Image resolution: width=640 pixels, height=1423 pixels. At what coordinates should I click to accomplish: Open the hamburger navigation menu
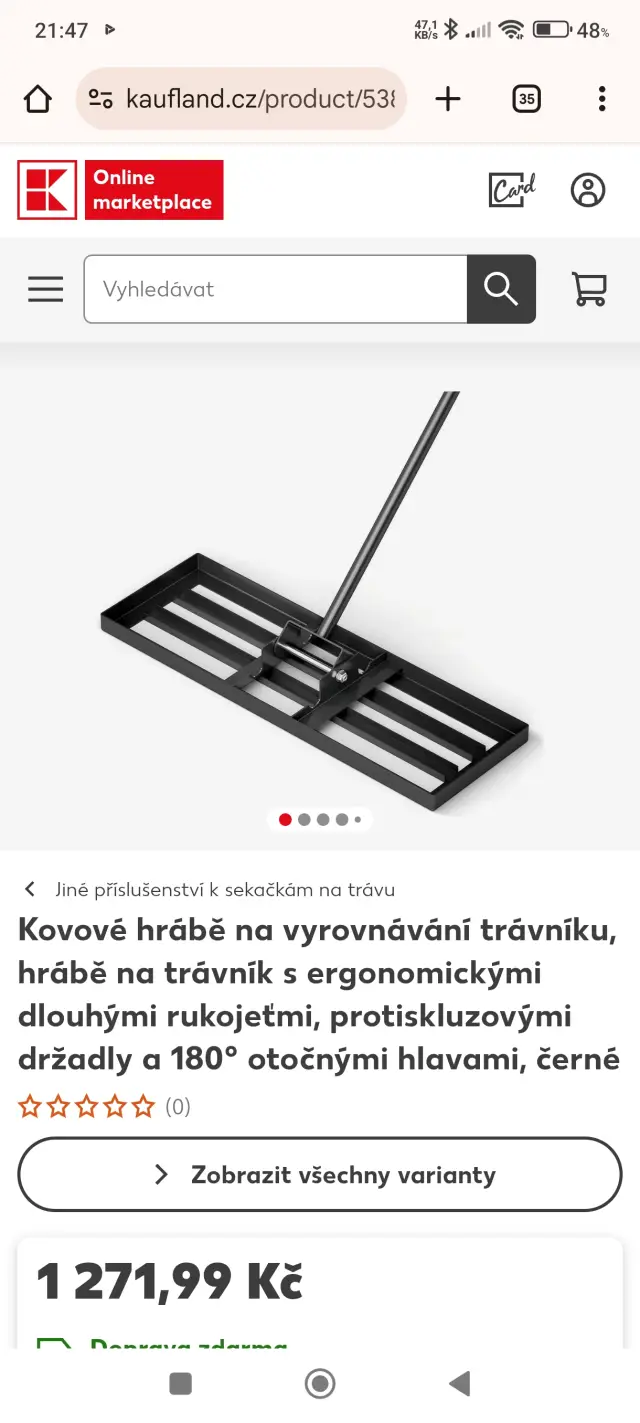coord(45,289)
